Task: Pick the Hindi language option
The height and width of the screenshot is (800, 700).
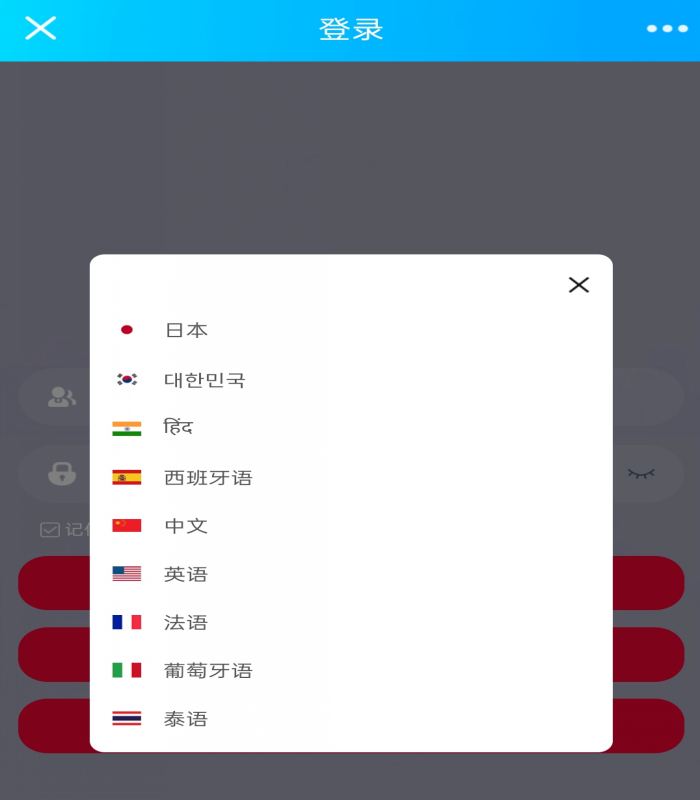Action: (x=178, y=428)
